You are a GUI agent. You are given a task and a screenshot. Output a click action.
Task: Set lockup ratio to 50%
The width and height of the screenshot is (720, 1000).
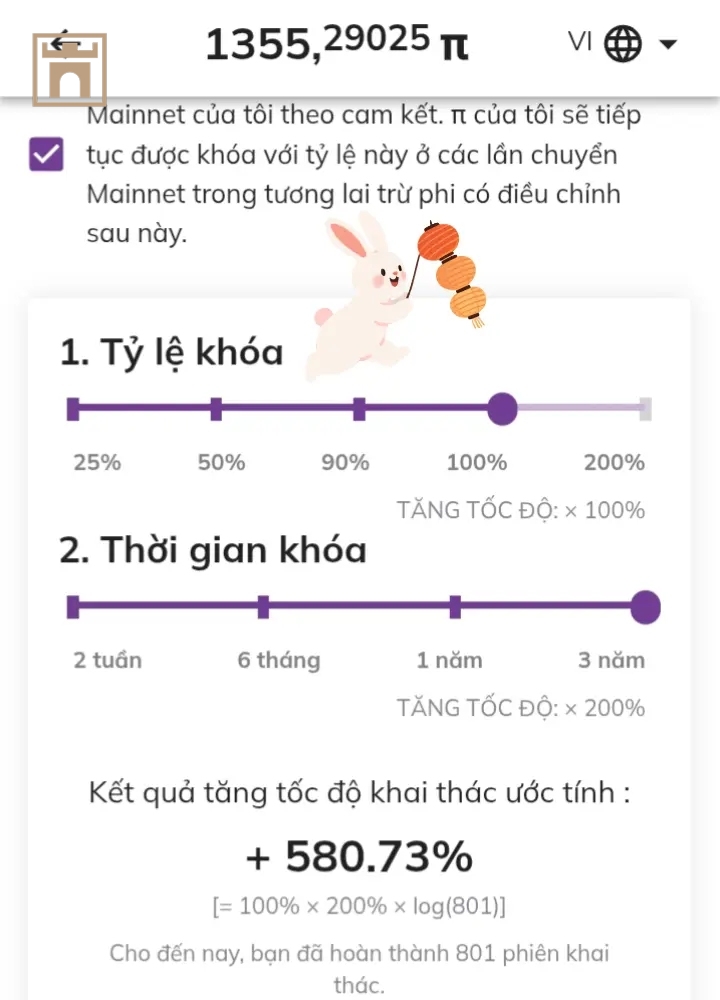pos(216,408)
